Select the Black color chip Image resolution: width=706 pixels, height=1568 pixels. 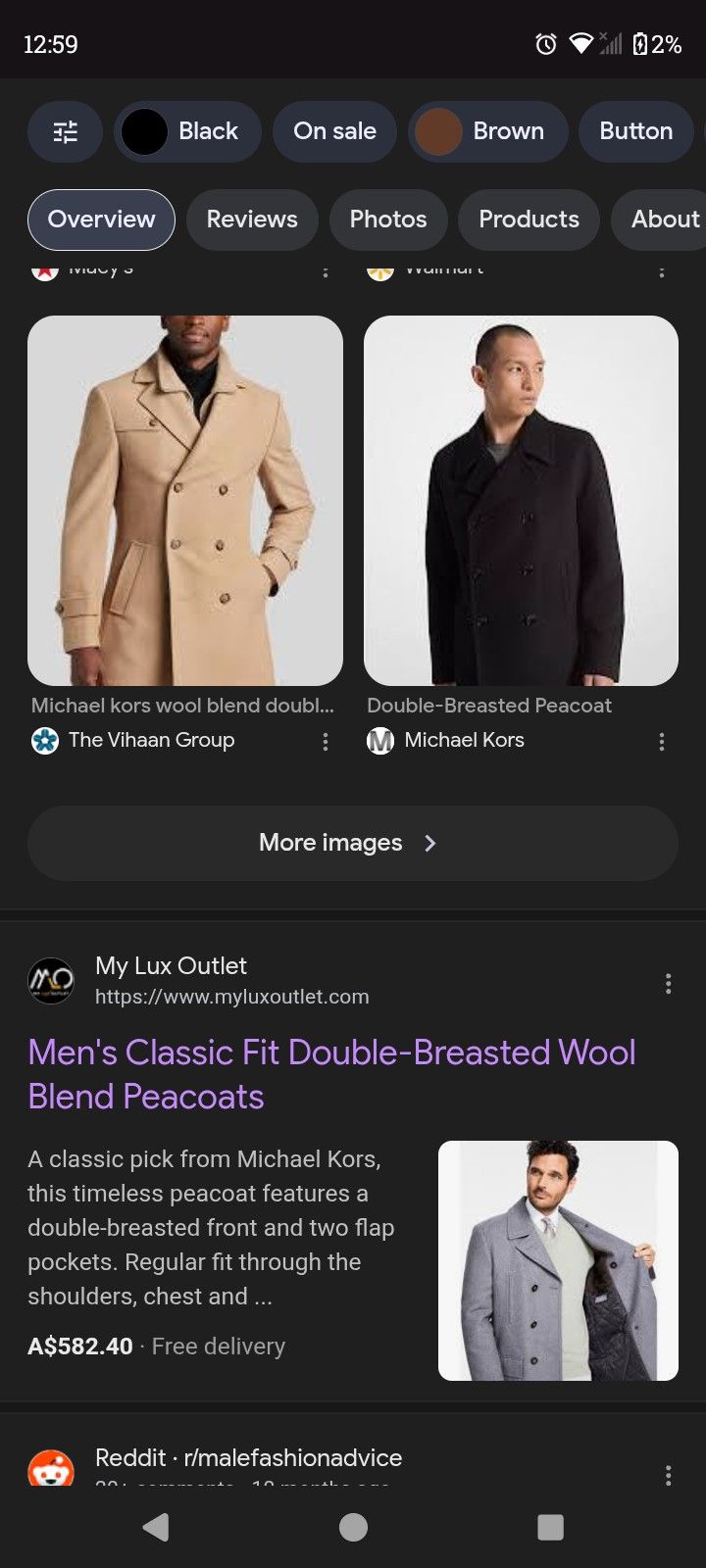187,131
